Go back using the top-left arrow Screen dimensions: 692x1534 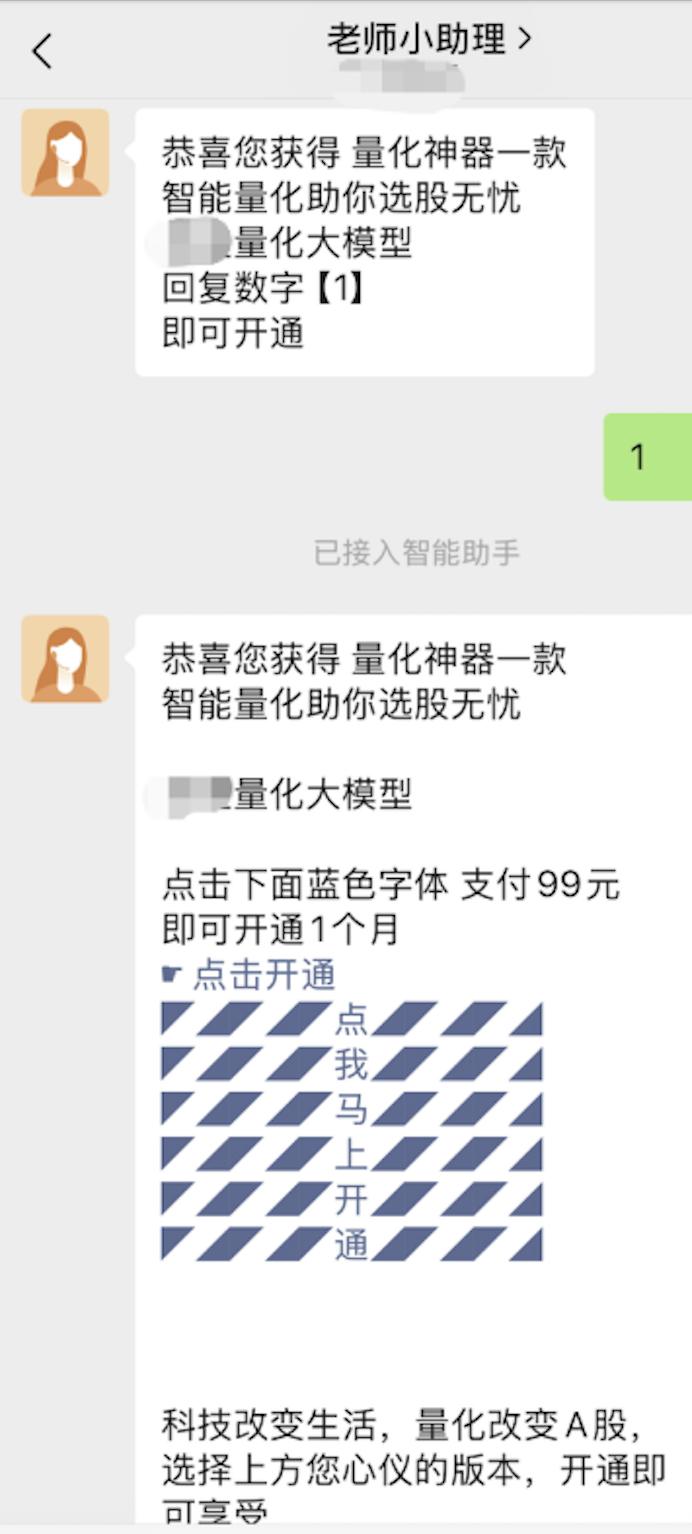click(42, 51)
